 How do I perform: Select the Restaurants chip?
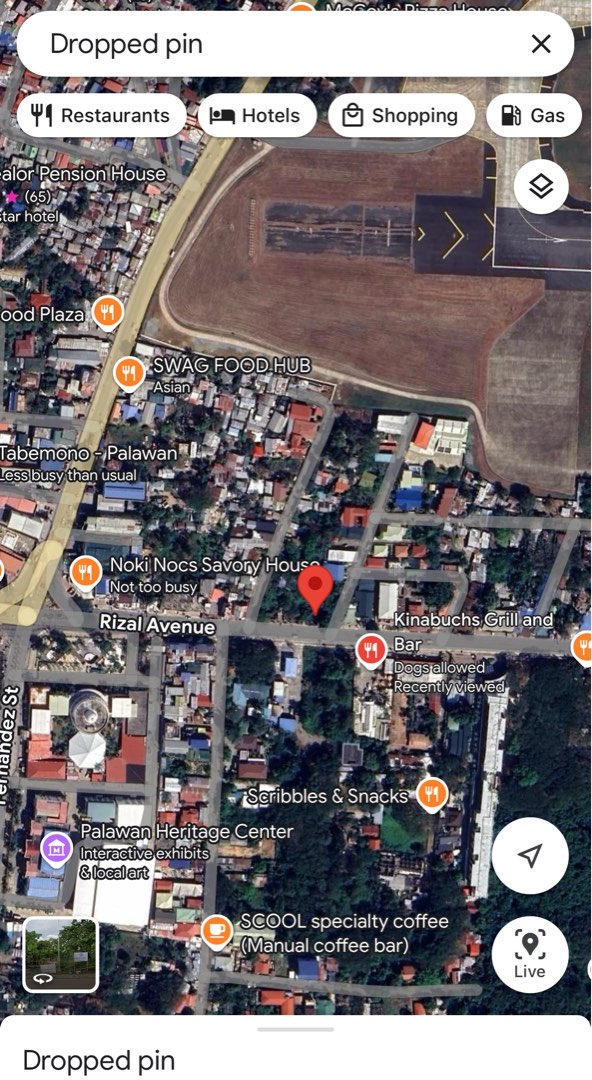(101, 116)
